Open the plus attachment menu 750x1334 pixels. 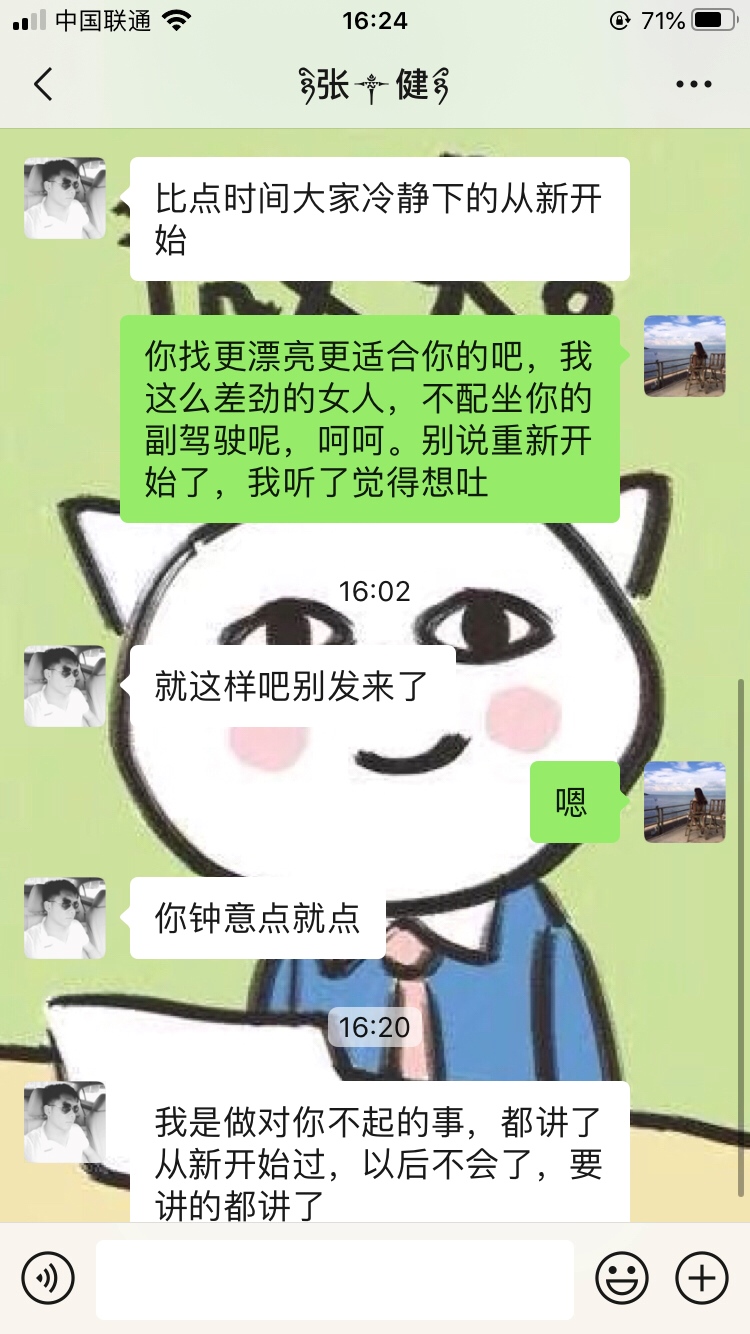click(701, 1277)
